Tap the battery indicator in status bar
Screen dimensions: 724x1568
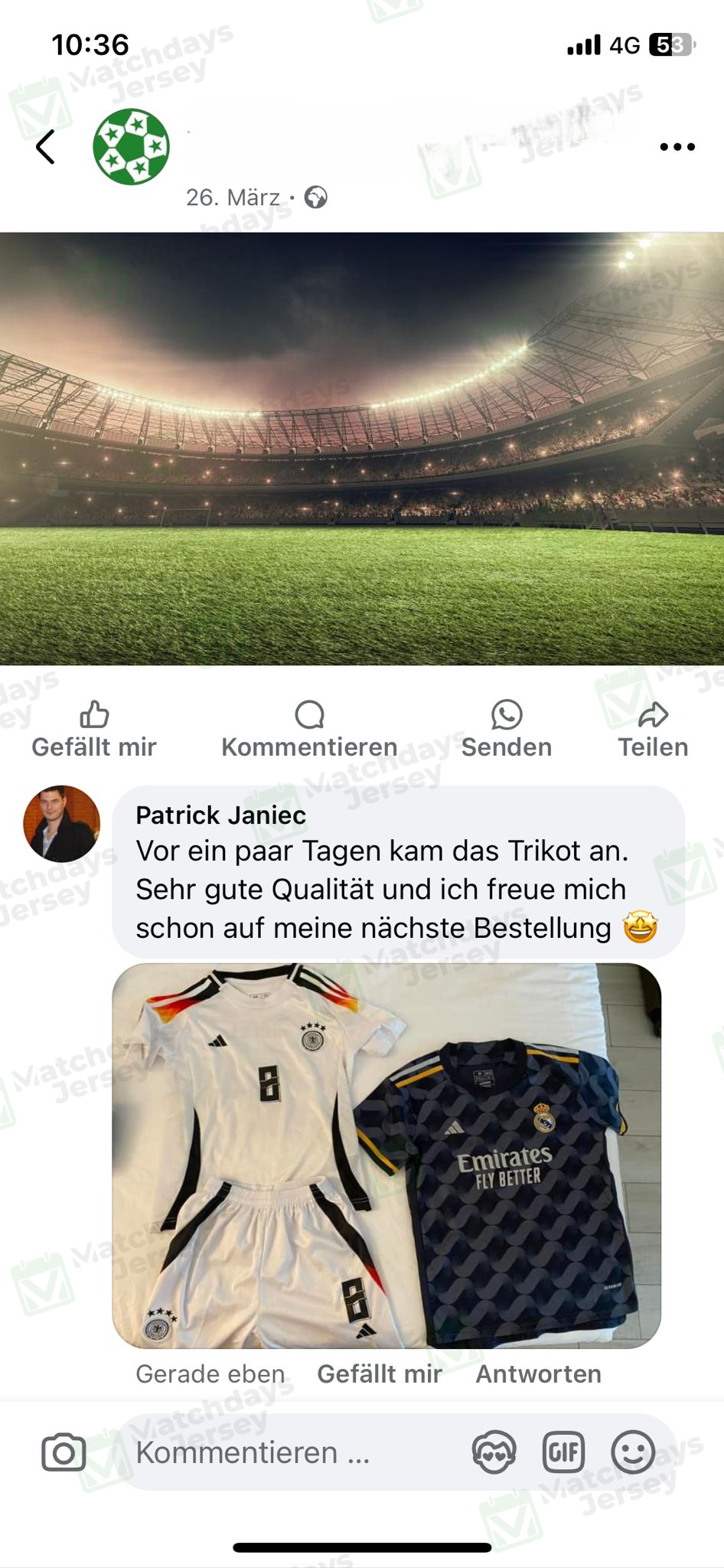(x=672, y=45)
